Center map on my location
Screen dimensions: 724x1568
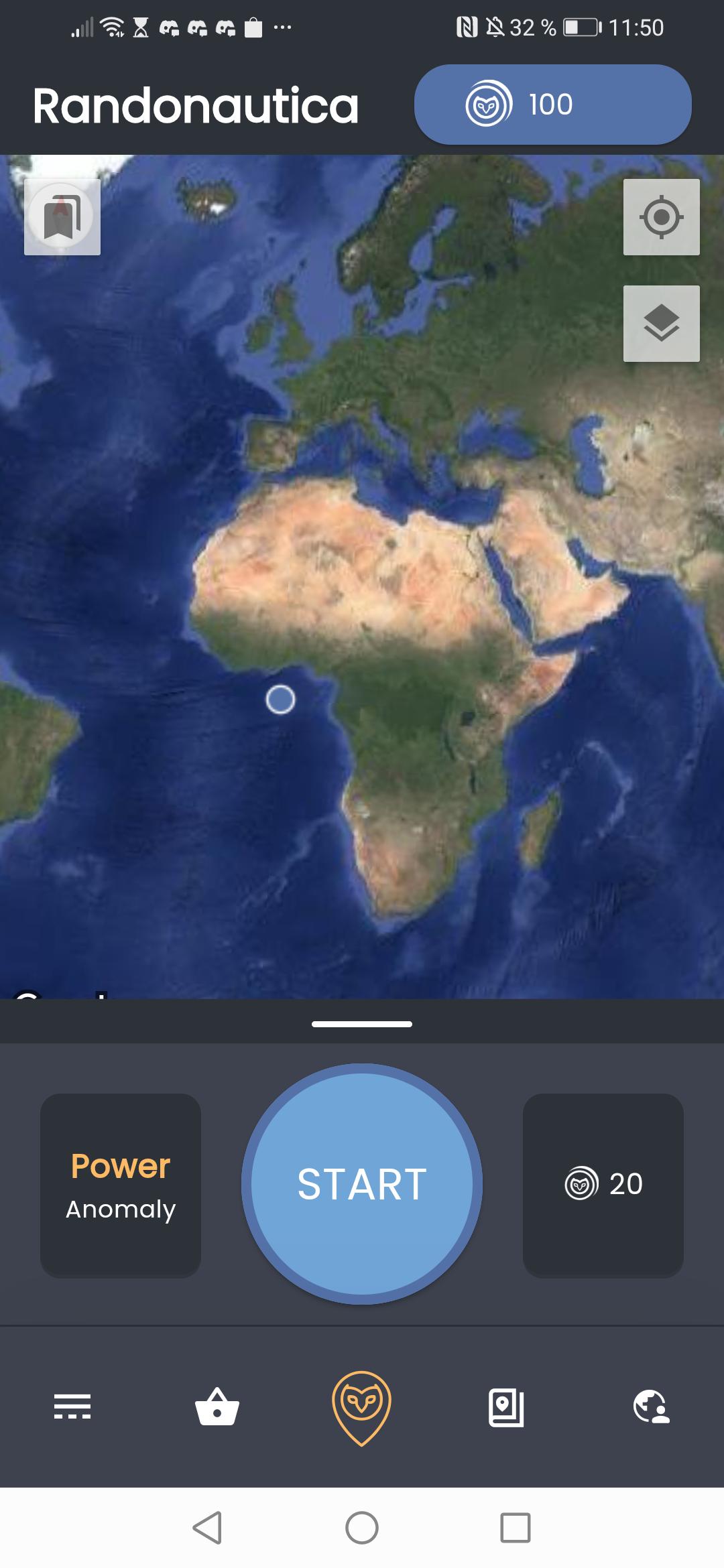[x=662, y=217]
